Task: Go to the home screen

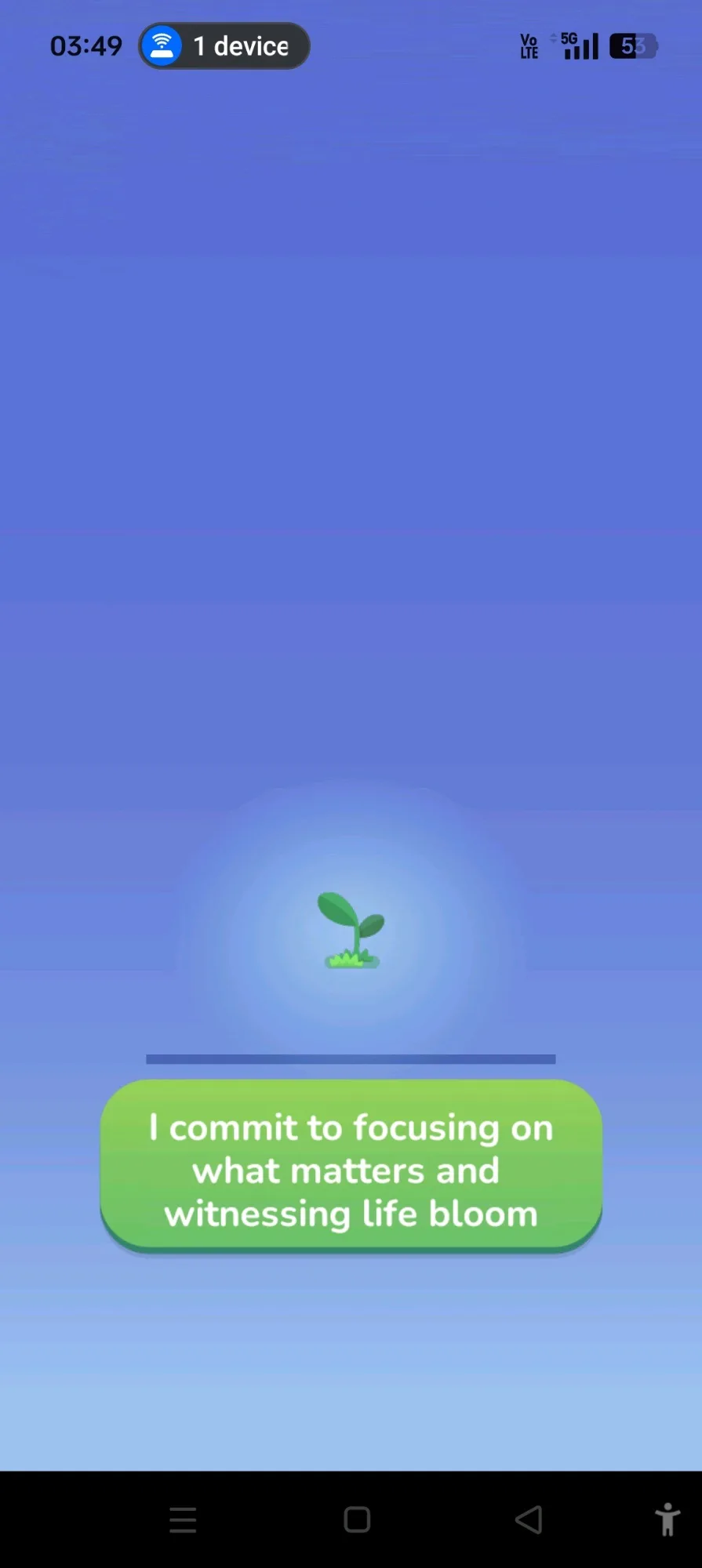Action: (357, 1519)
